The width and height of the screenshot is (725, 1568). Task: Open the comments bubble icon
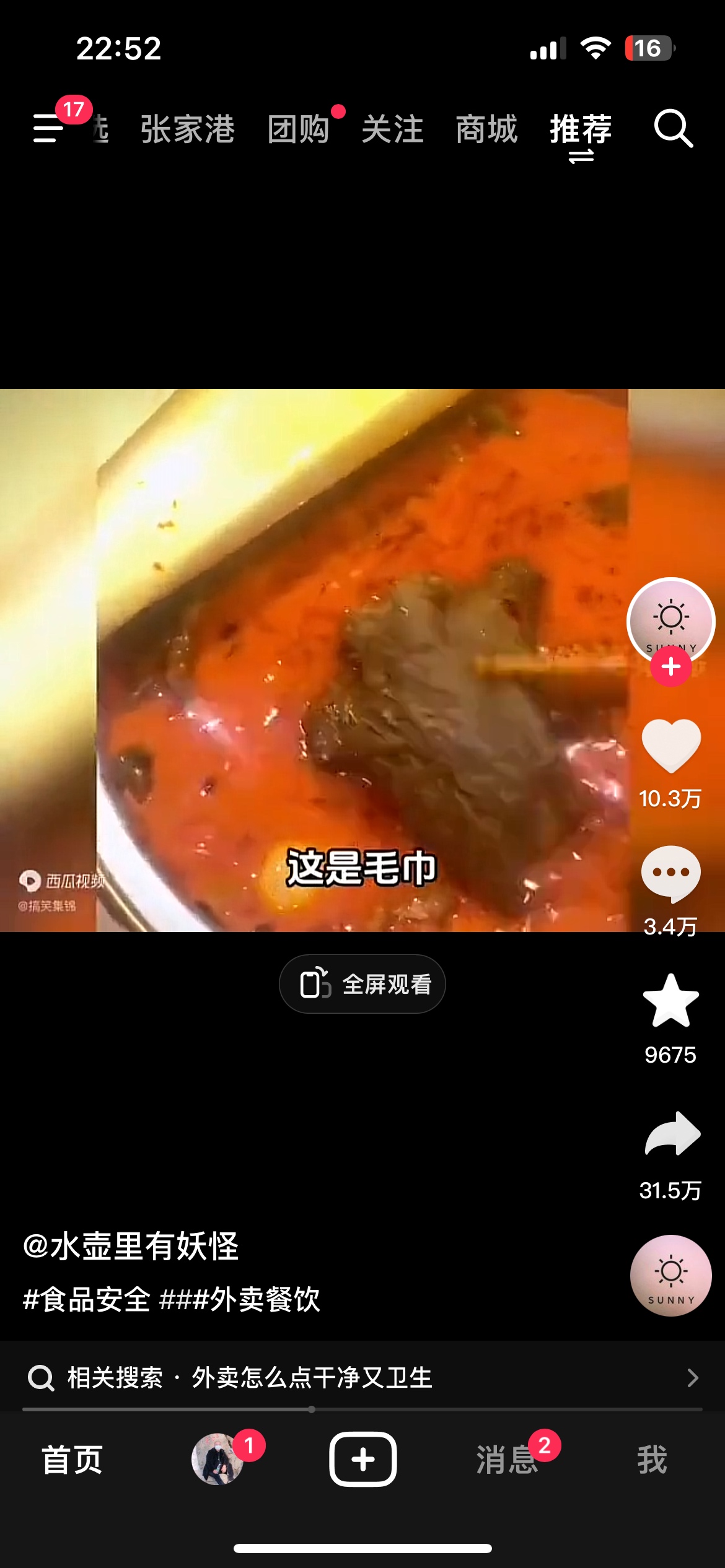tap(670, 873)
